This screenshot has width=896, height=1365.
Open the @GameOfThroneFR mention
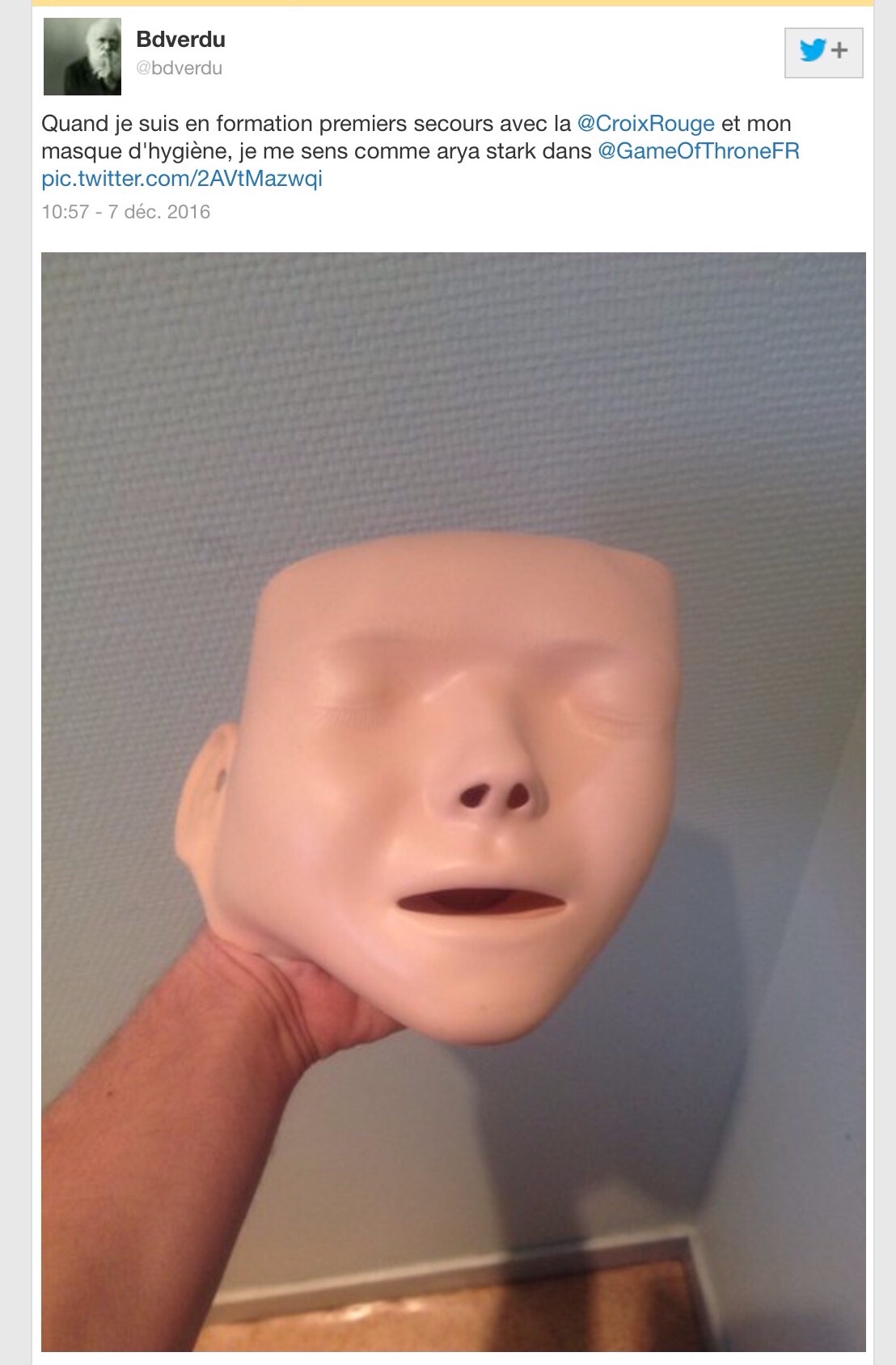coord(698,151)
